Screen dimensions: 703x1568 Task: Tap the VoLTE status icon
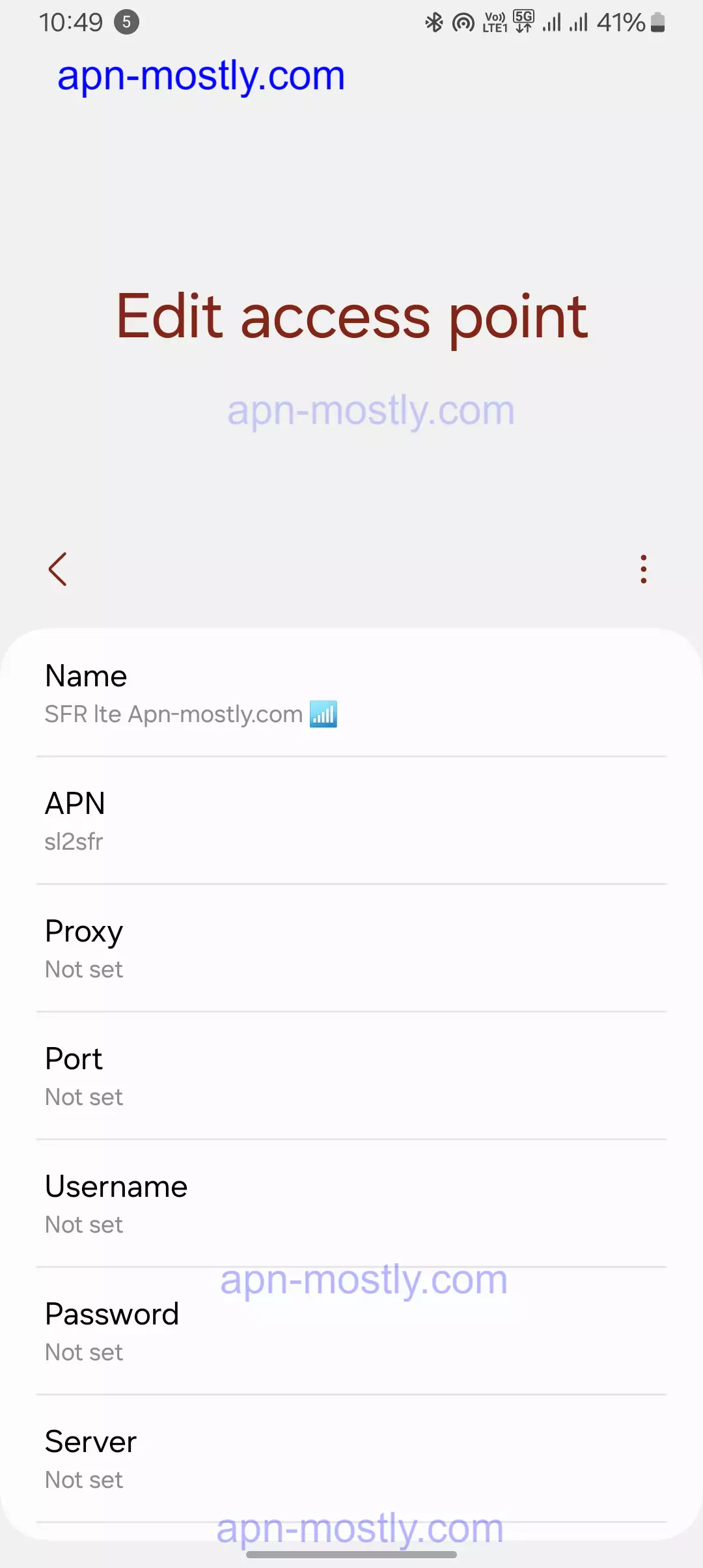point(495,22)
